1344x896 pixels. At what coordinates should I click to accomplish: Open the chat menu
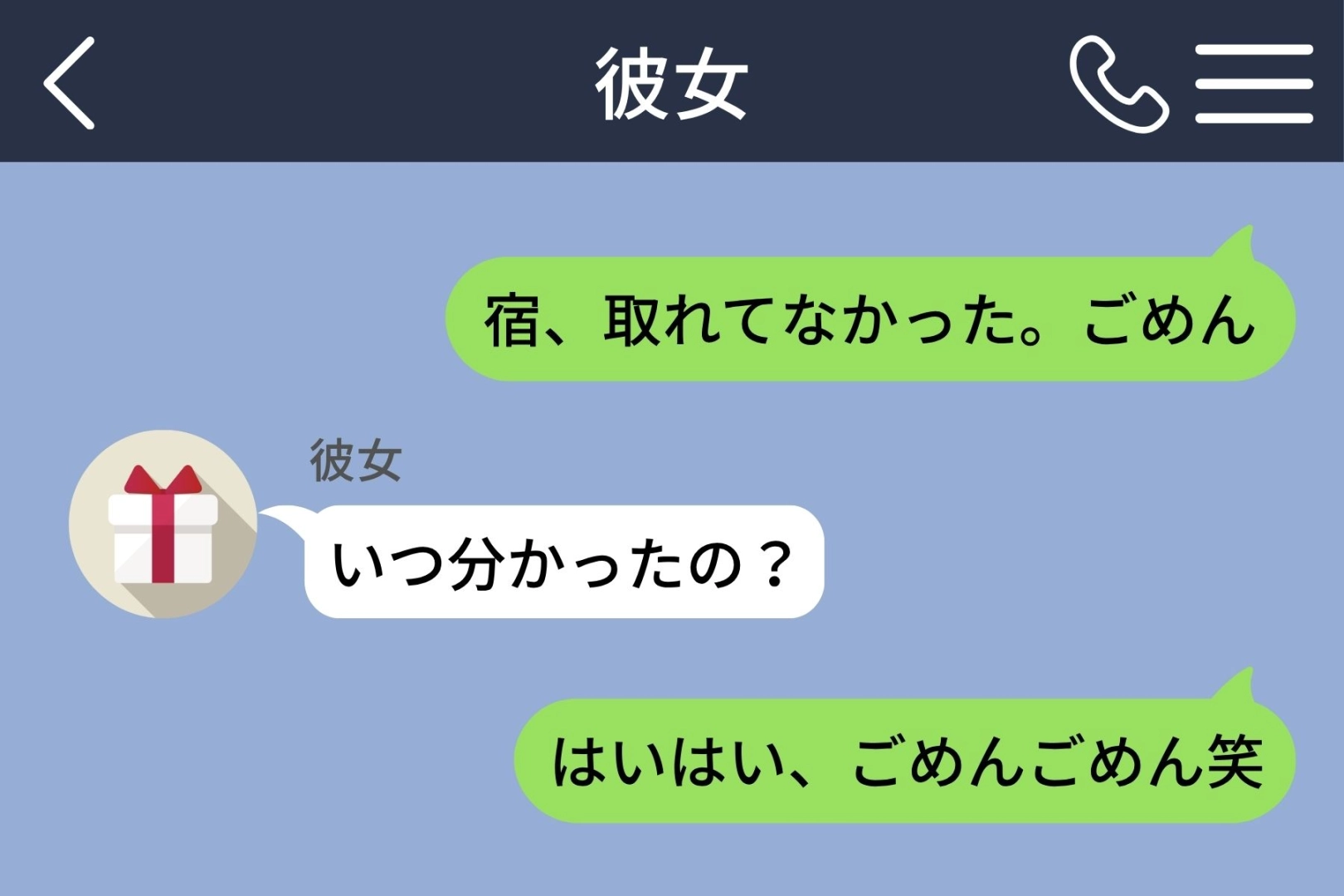pos(1254,84)
